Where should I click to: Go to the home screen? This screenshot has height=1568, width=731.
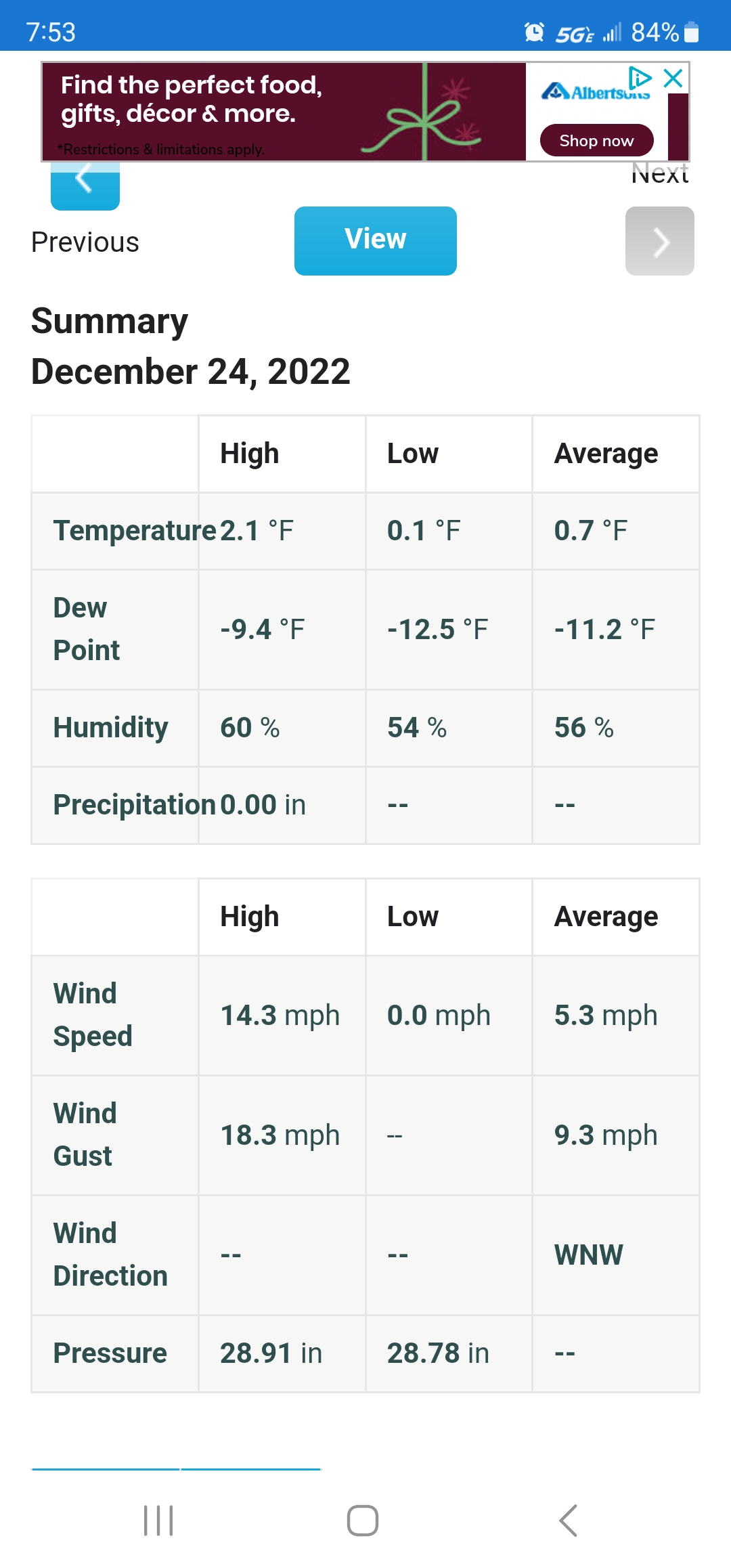(363, 1521)
